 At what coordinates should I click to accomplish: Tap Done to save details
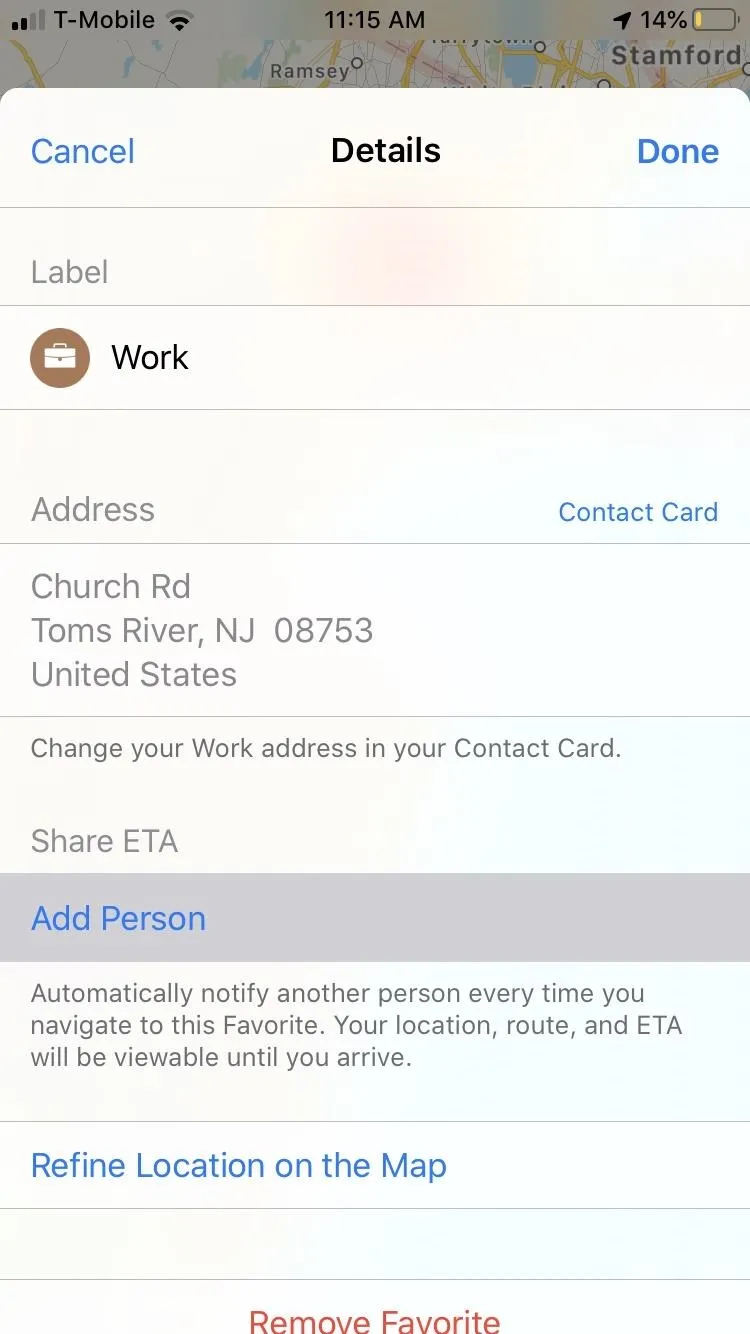677,151
